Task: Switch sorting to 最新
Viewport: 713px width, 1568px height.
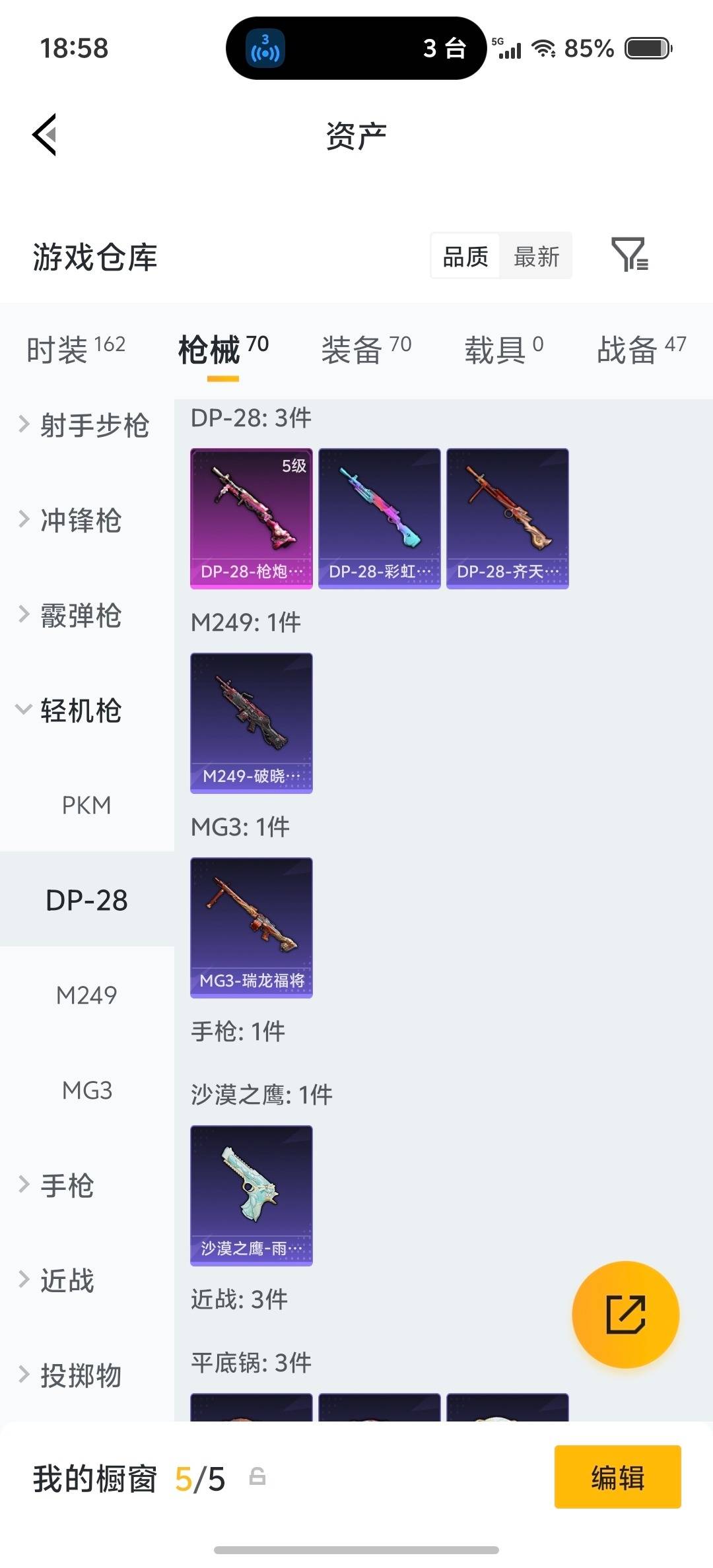Action: [x=537, y=256]
